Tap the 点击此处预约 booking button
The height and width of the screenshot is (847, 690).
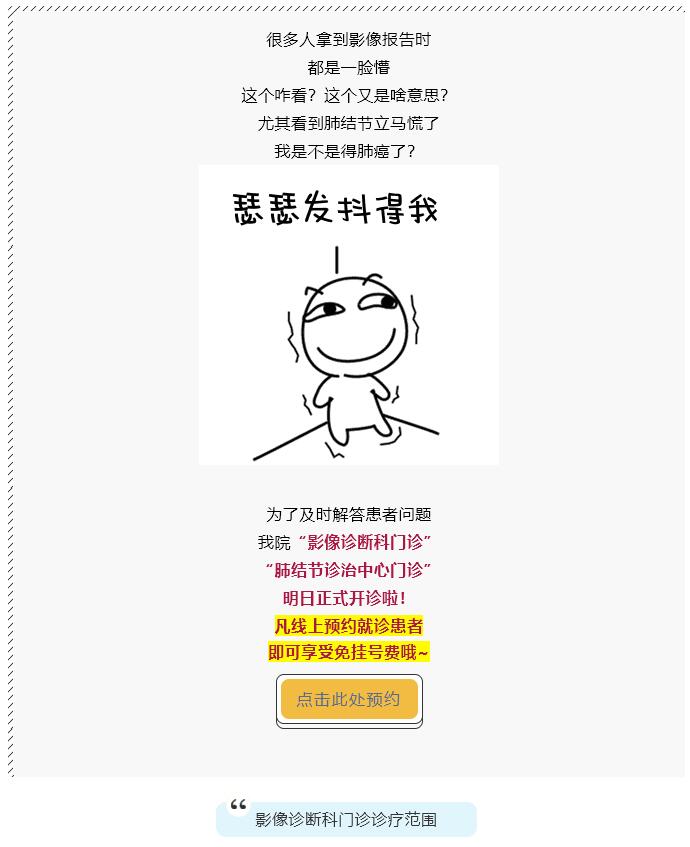(348, 699)
